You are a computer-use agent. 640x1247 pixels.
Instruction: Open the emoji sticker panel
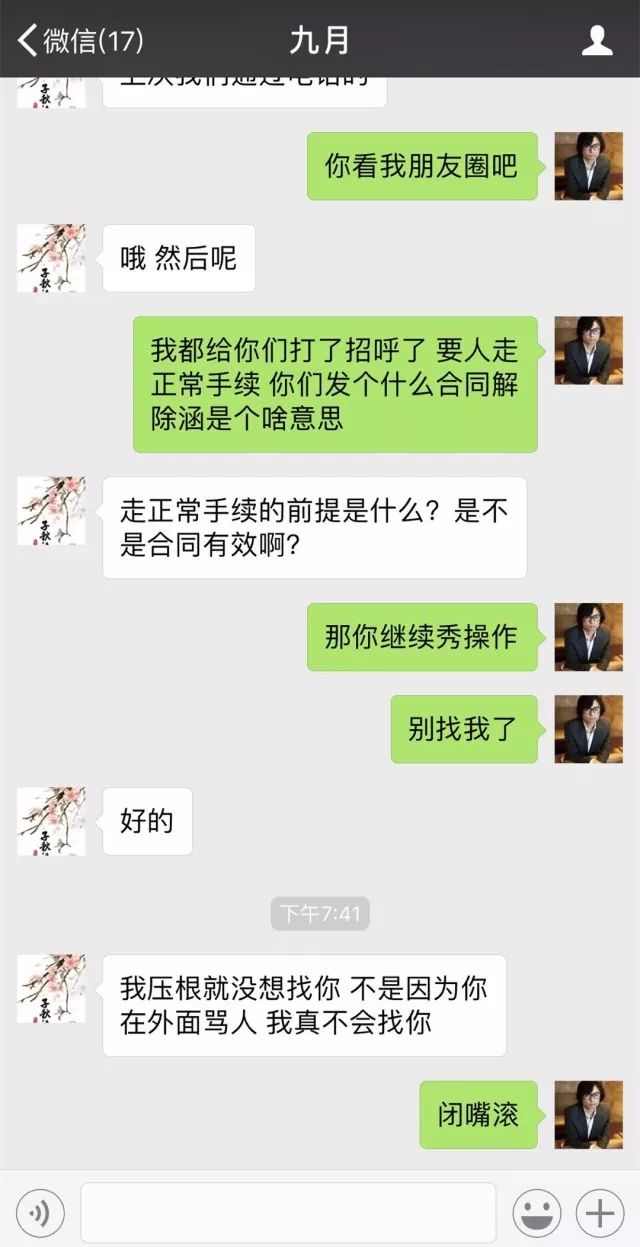pos(537,1214)
